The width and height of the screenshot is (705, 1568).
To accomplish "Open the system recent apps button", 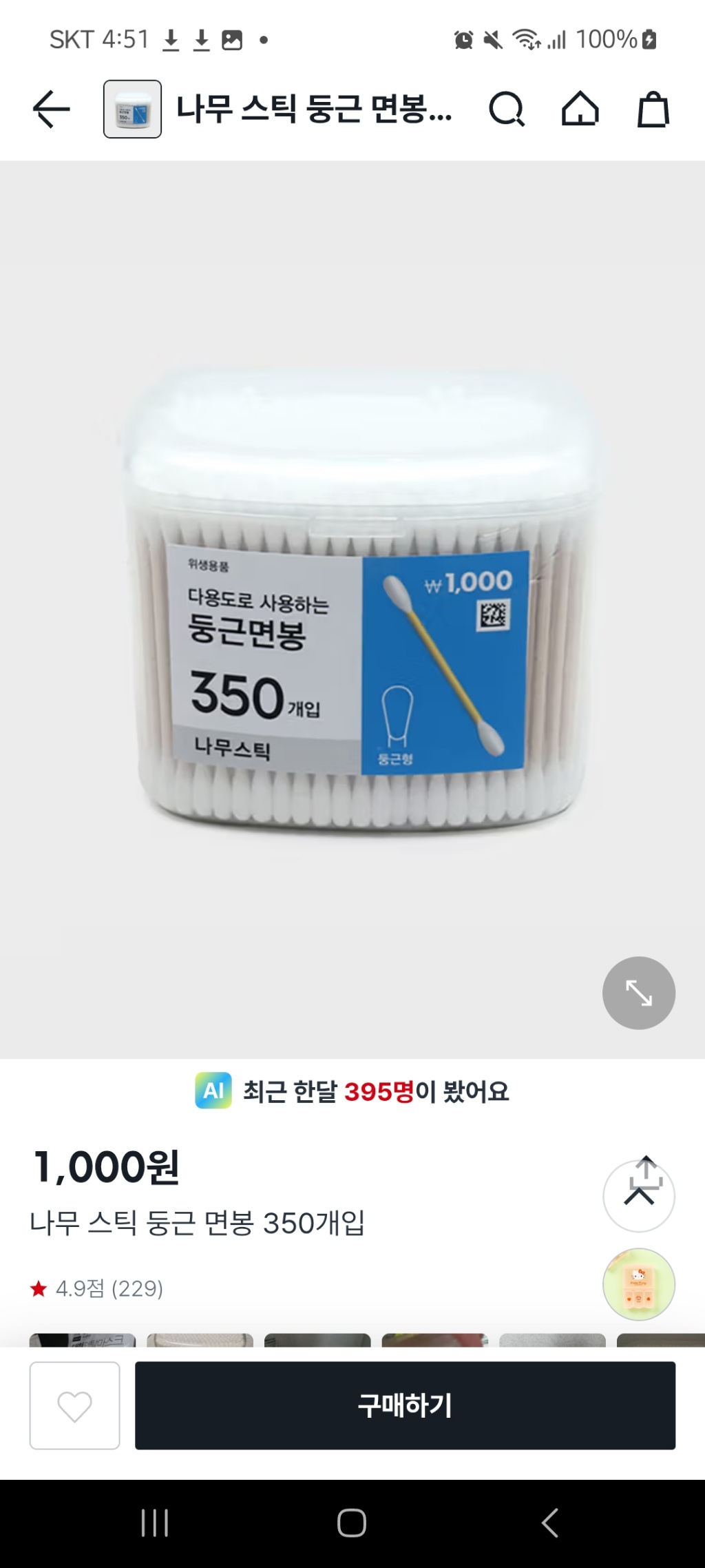I will (155, 1523).
